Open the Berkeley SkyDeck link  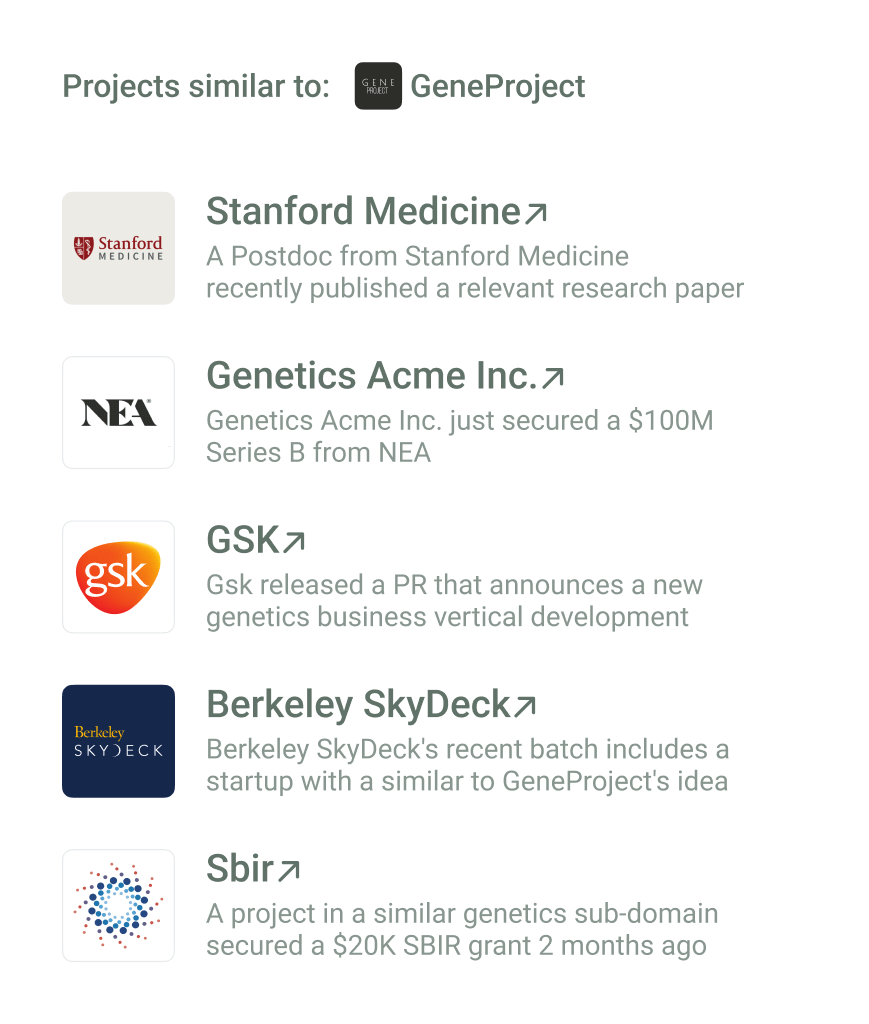pos(371,705)
